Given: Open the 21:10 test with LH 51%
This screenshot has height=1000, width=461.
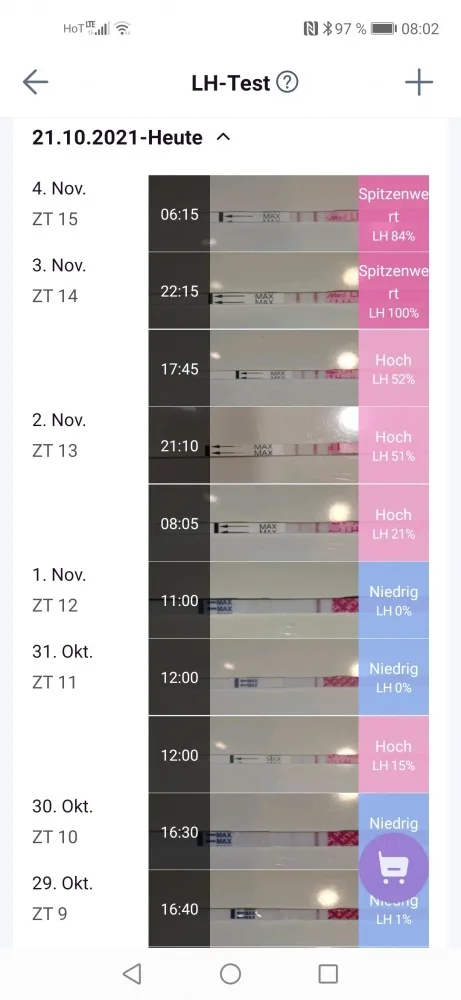Looking at the screenshot, I should click(289, 445).
